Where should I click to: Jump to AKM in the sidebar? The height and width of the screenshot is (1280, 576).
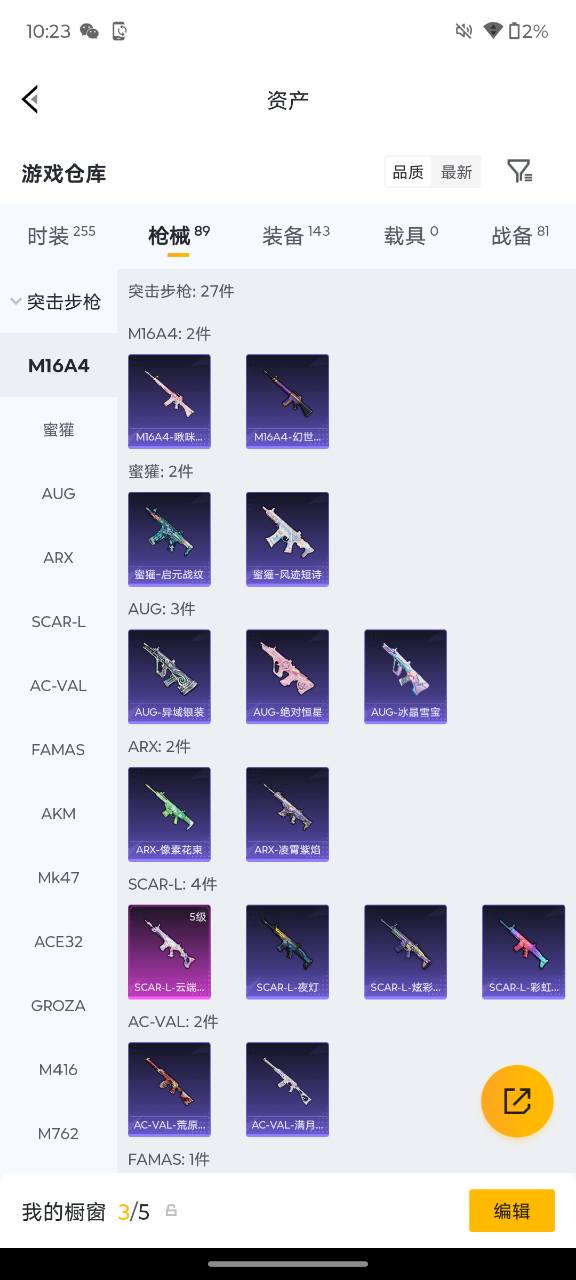pos(58,813)
